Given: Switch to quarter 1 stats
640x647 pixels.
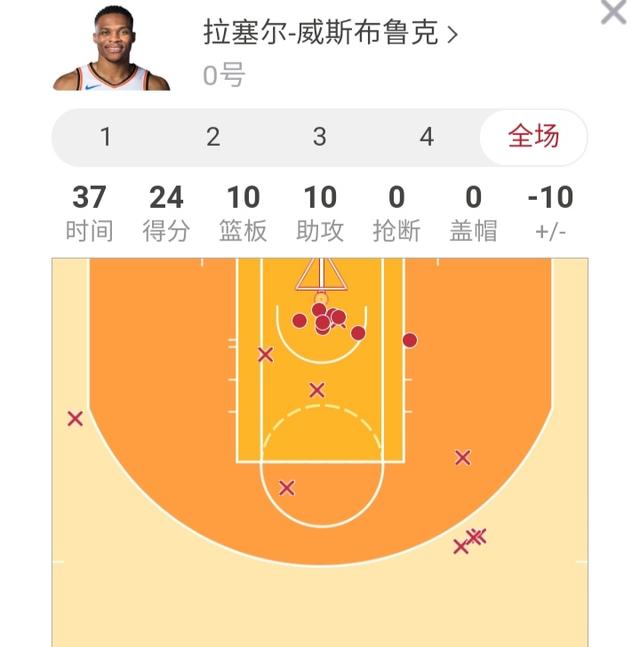Looking at the screenshot, I should pos(106,137).
